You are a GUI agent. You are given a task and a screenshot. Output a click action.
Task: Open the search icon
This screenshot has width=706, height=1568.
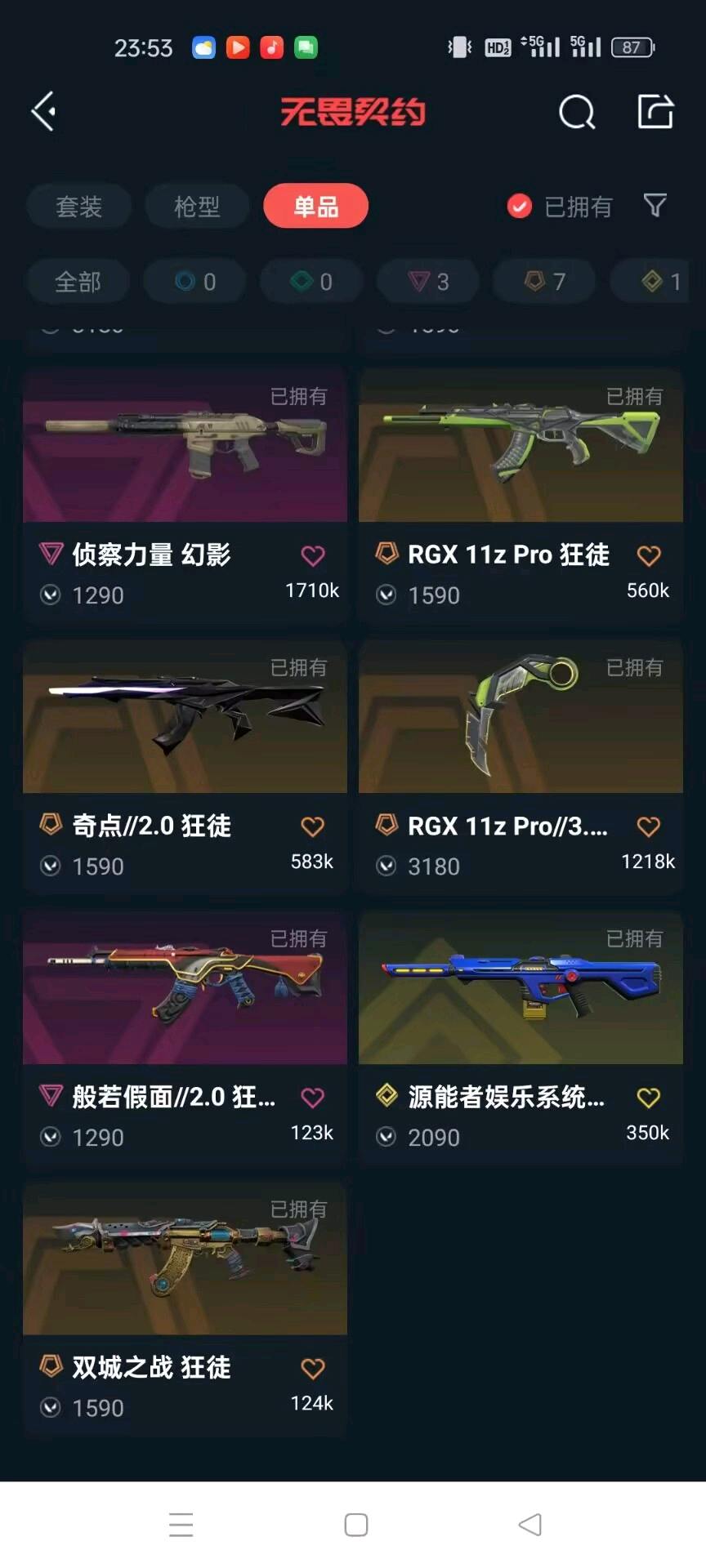[576, 112]
